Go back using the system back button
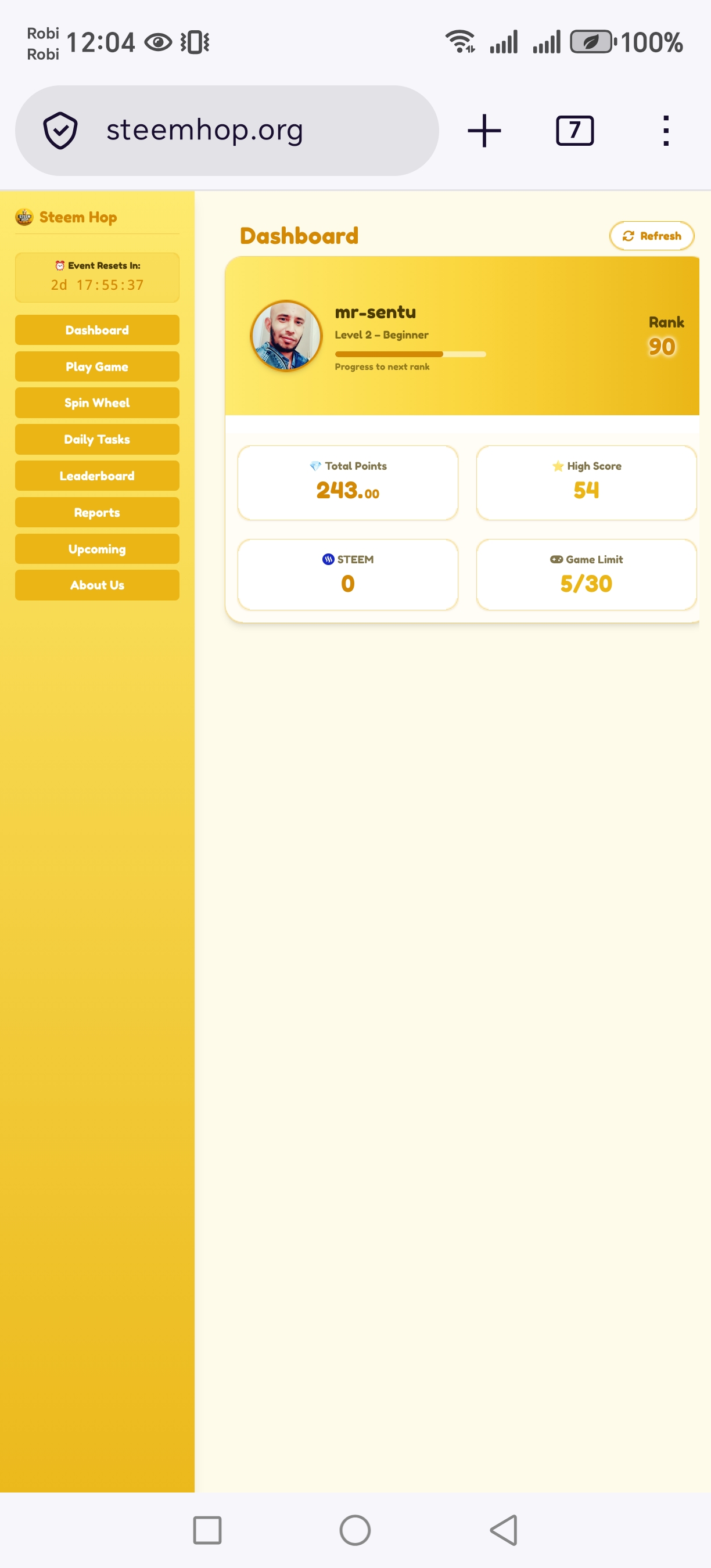Screen dimensions: 711x1568 (504, 1530)
